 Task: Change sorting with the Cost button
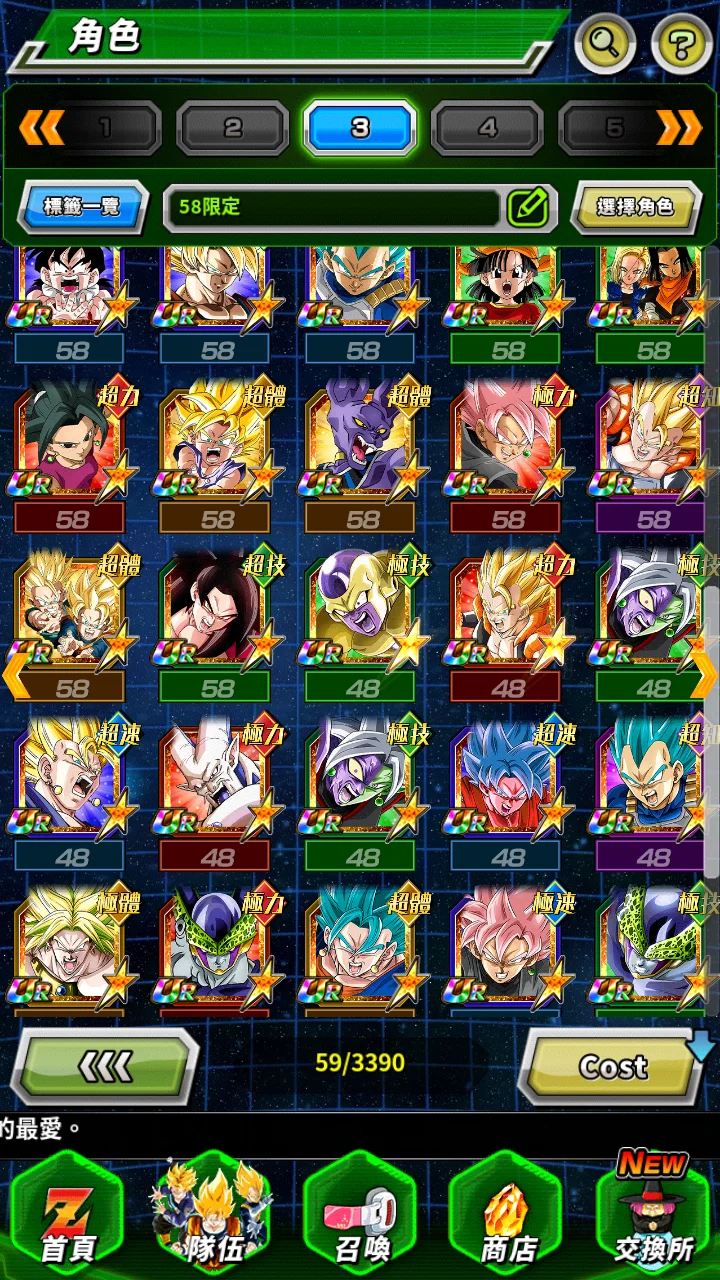[612, 1067]
